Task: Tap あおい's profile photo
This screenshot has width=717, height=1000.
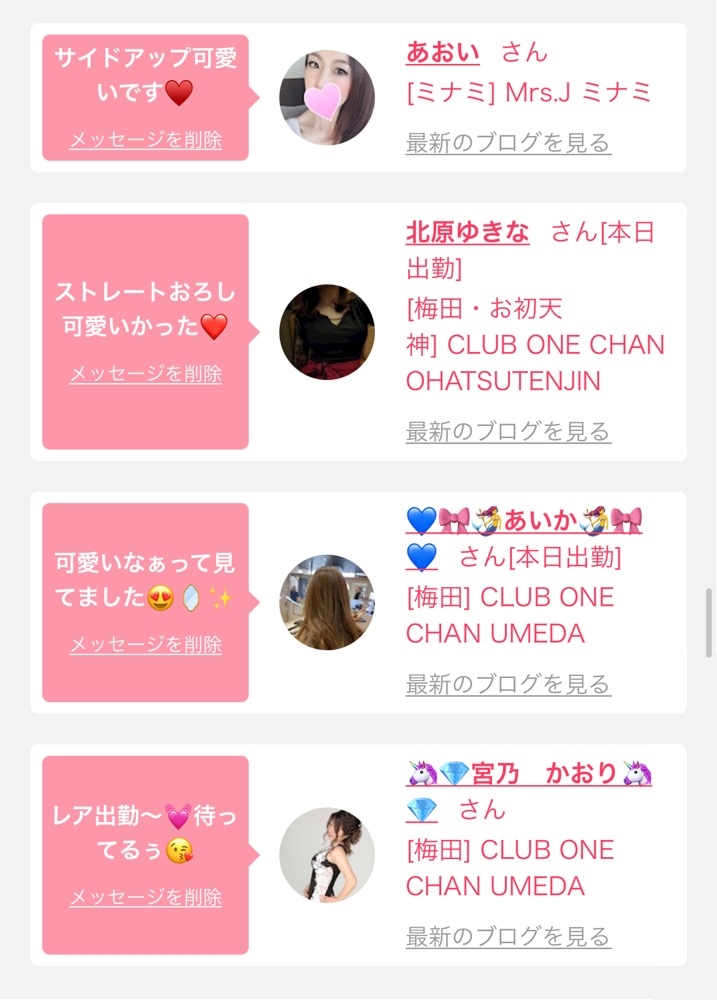Action: (327, 98)
